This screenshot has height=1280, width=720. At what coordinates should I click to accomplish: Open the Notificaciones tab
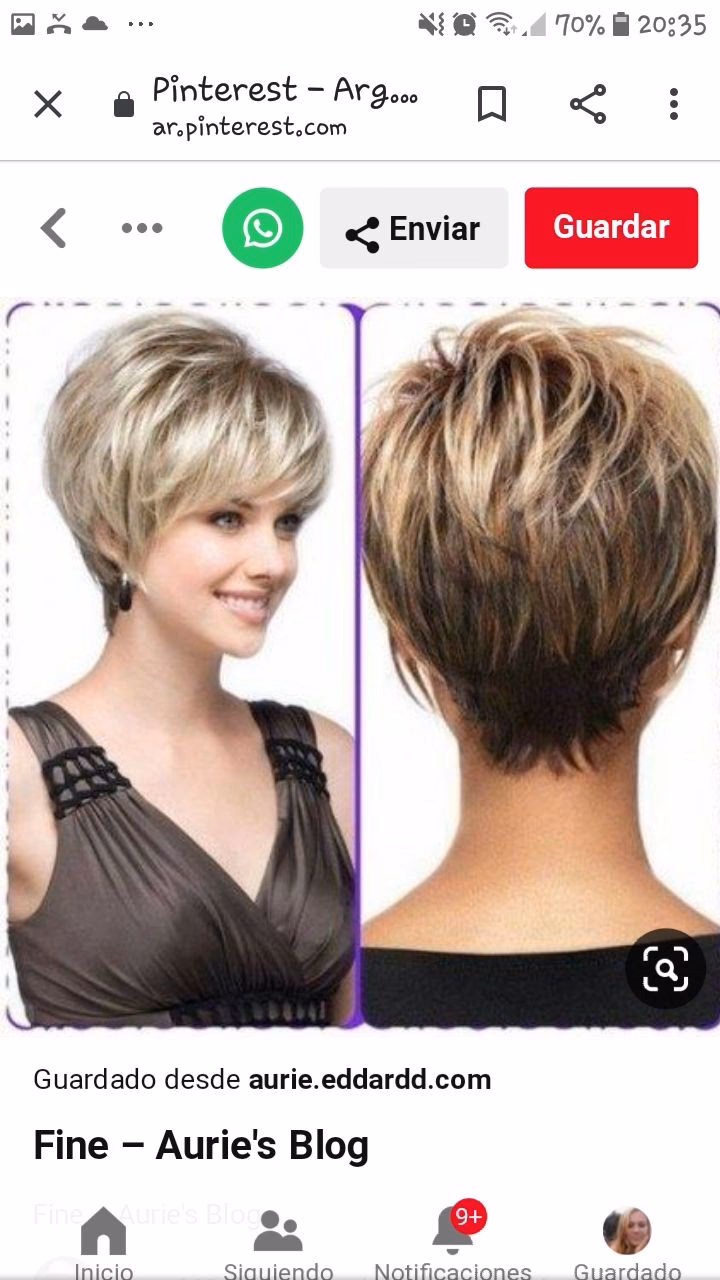[x=453, y=1245]
